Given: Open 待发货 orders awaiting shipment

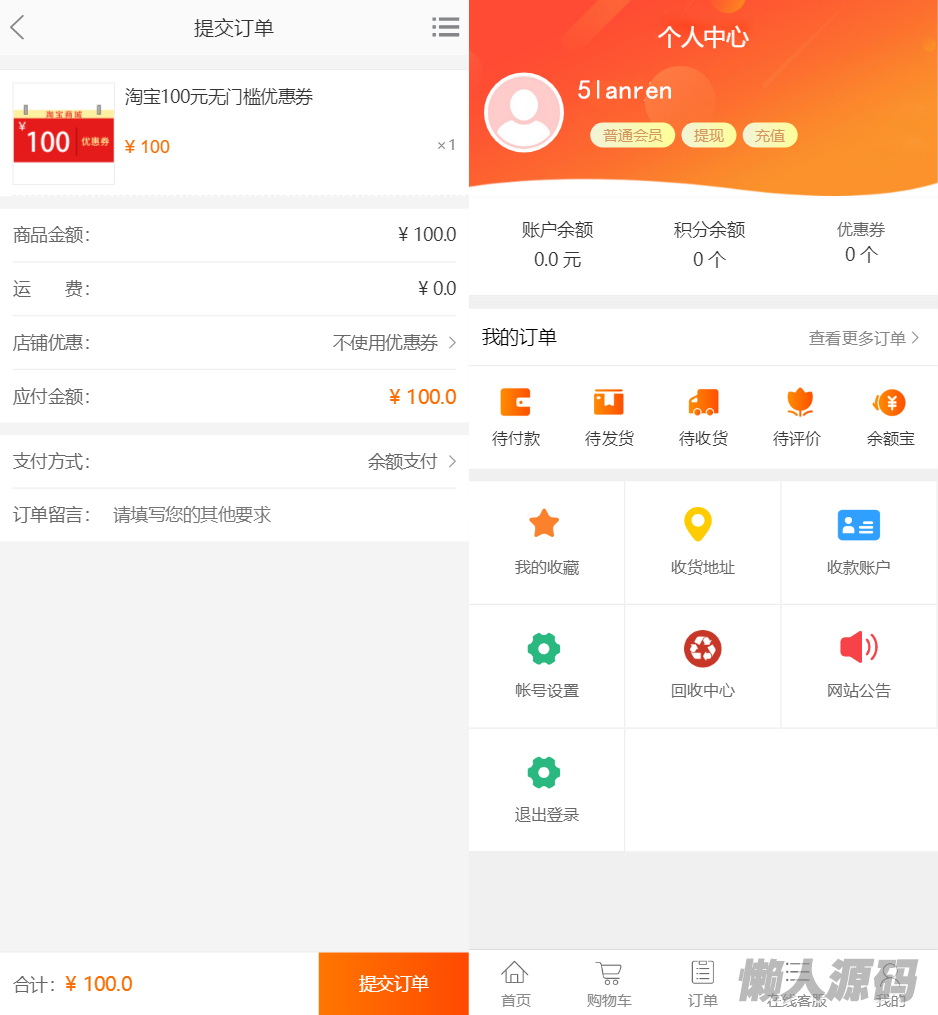Looking at the screenshot, I should pyautogui.click(x=609, y=417).
